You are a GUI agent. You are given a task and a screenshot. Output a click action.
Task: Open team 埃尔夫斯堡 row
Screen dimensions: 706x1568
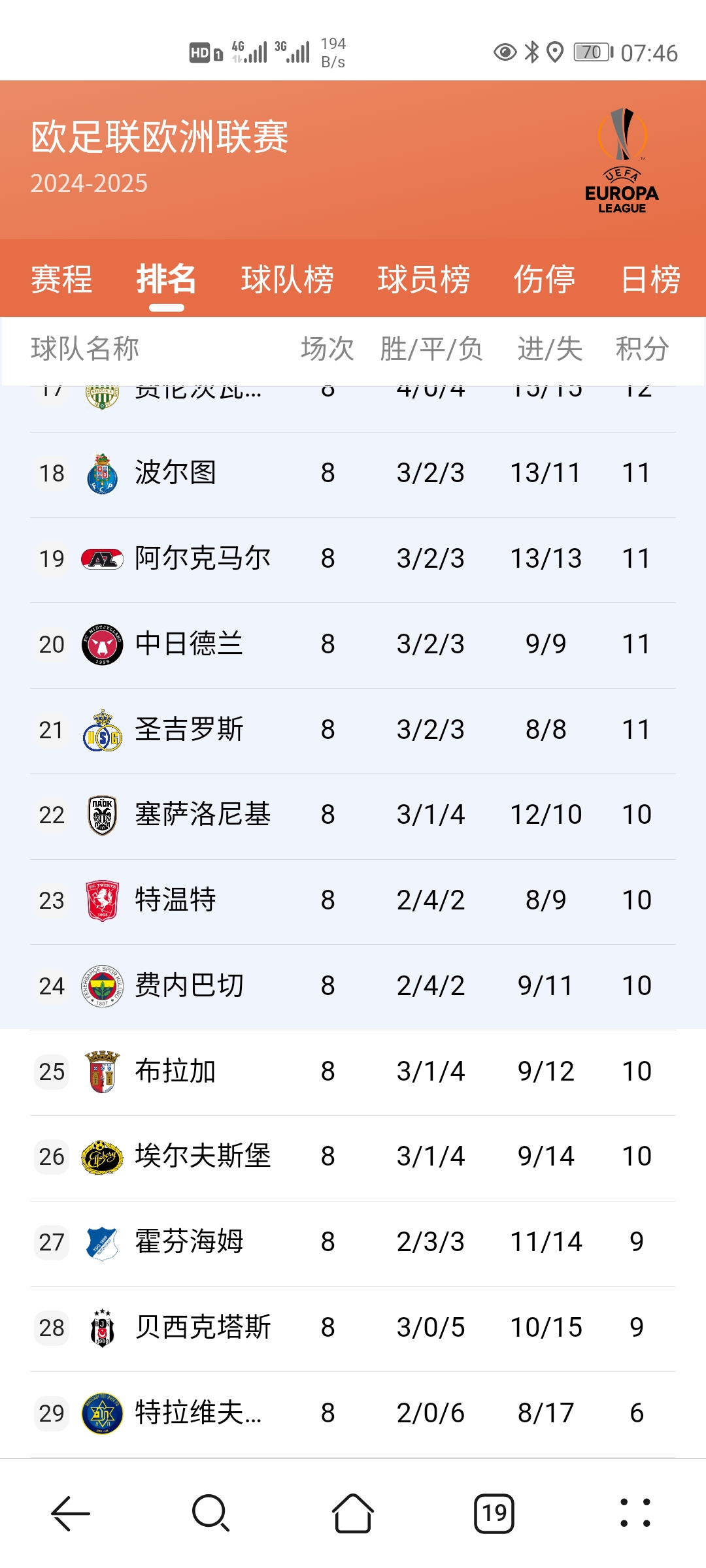(x=202, y=1156)
